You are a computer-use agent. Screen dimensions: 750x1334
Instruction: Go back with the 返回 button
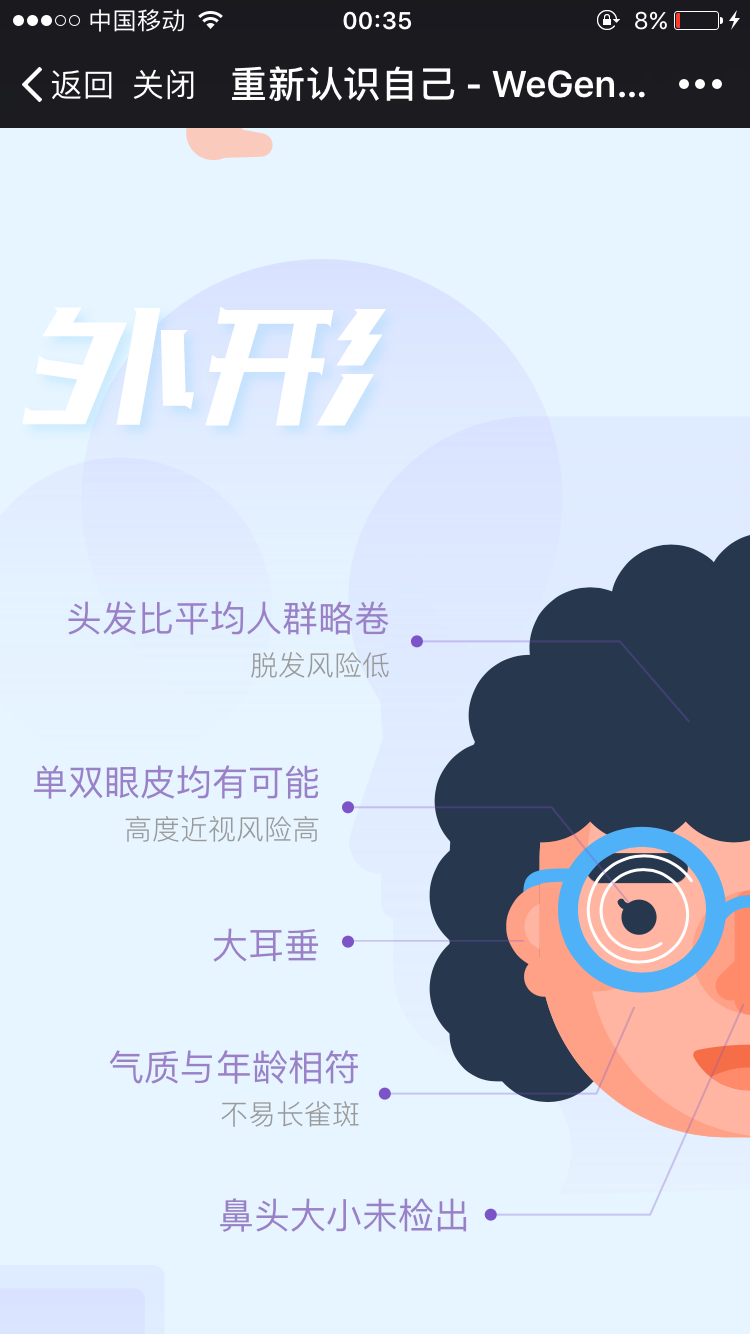68,85
